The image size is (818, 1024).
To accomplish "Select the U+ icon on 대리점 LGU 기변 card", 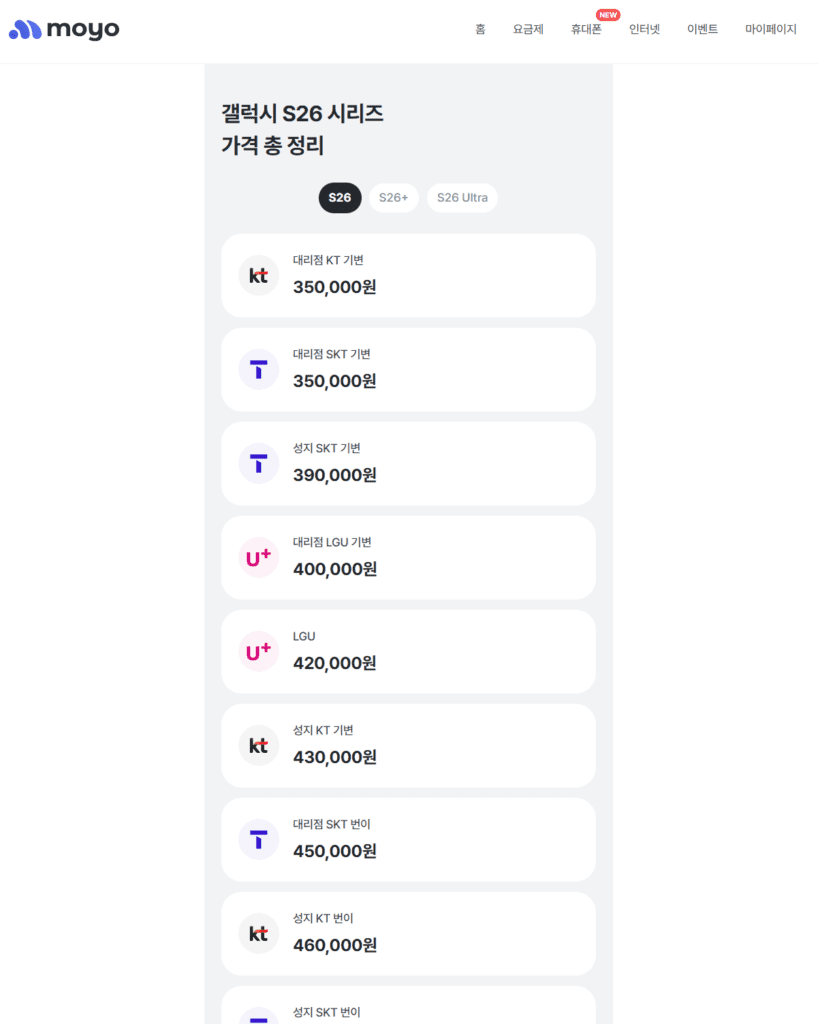I will (258, 557).
